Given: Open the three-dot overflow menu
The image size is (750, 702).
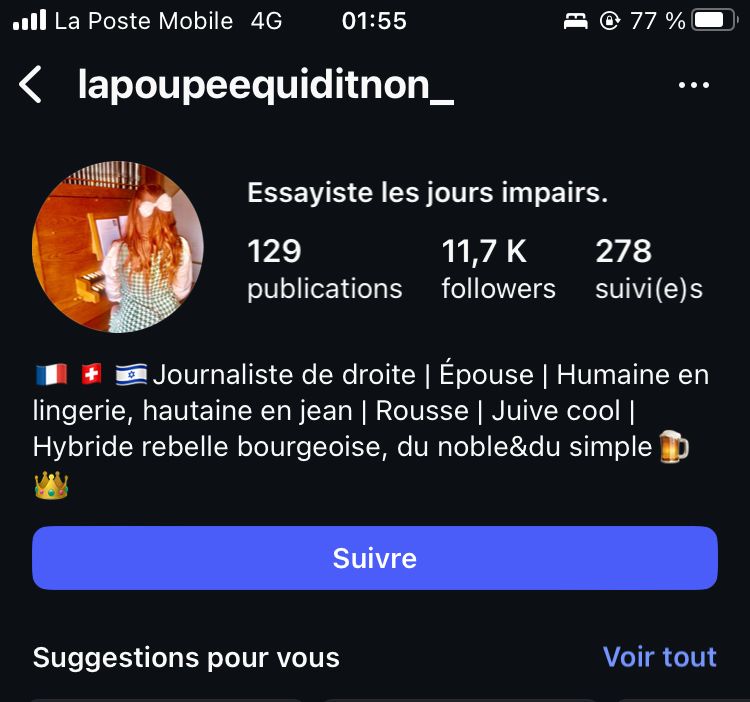Looking at the screenshot, I should click(693, 86).
